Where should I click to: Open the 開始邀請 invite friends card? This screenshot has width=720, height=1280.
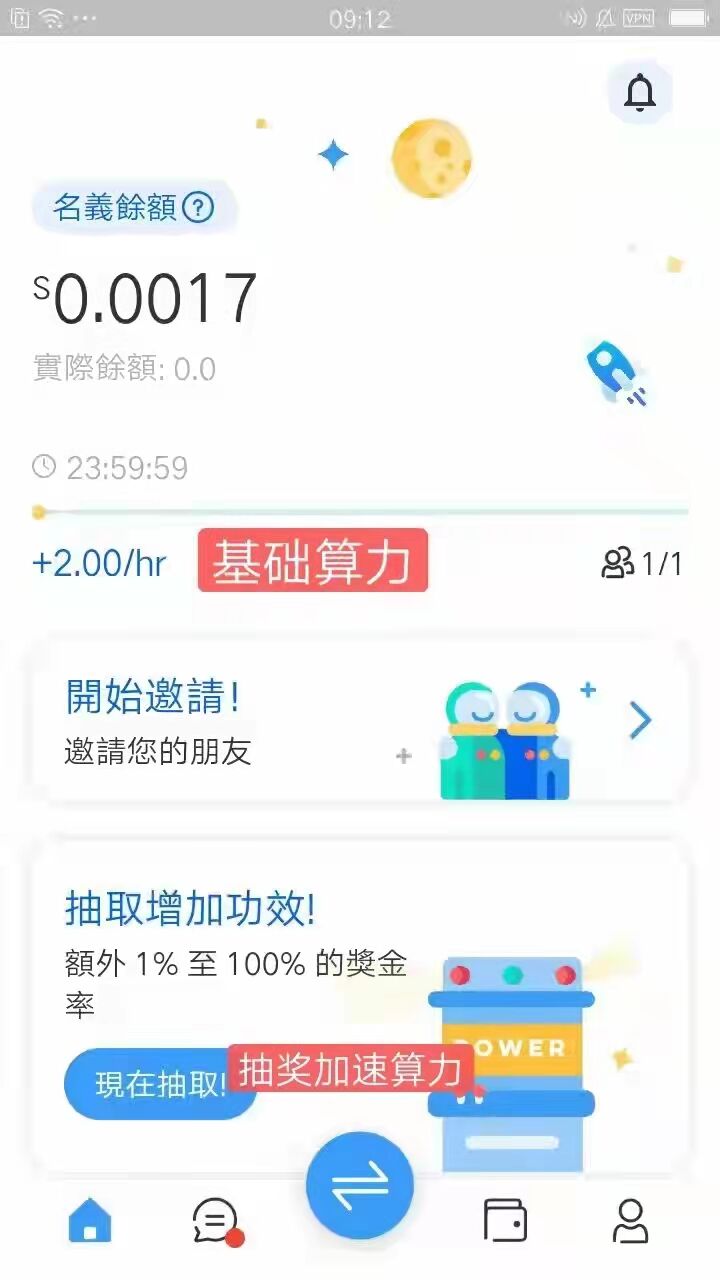(x=360, y=722)
